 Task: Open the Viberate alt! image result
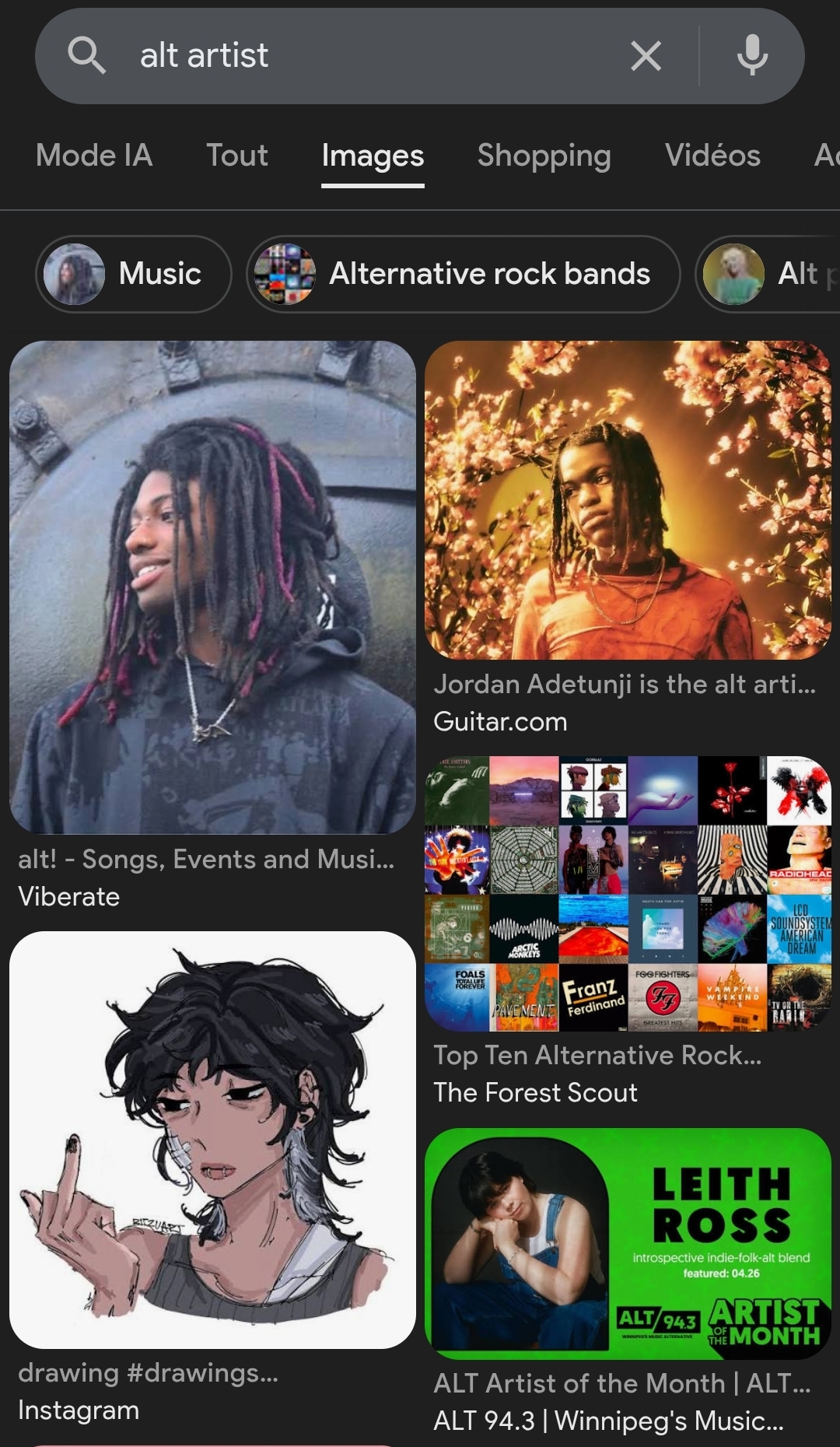[212, 587]
